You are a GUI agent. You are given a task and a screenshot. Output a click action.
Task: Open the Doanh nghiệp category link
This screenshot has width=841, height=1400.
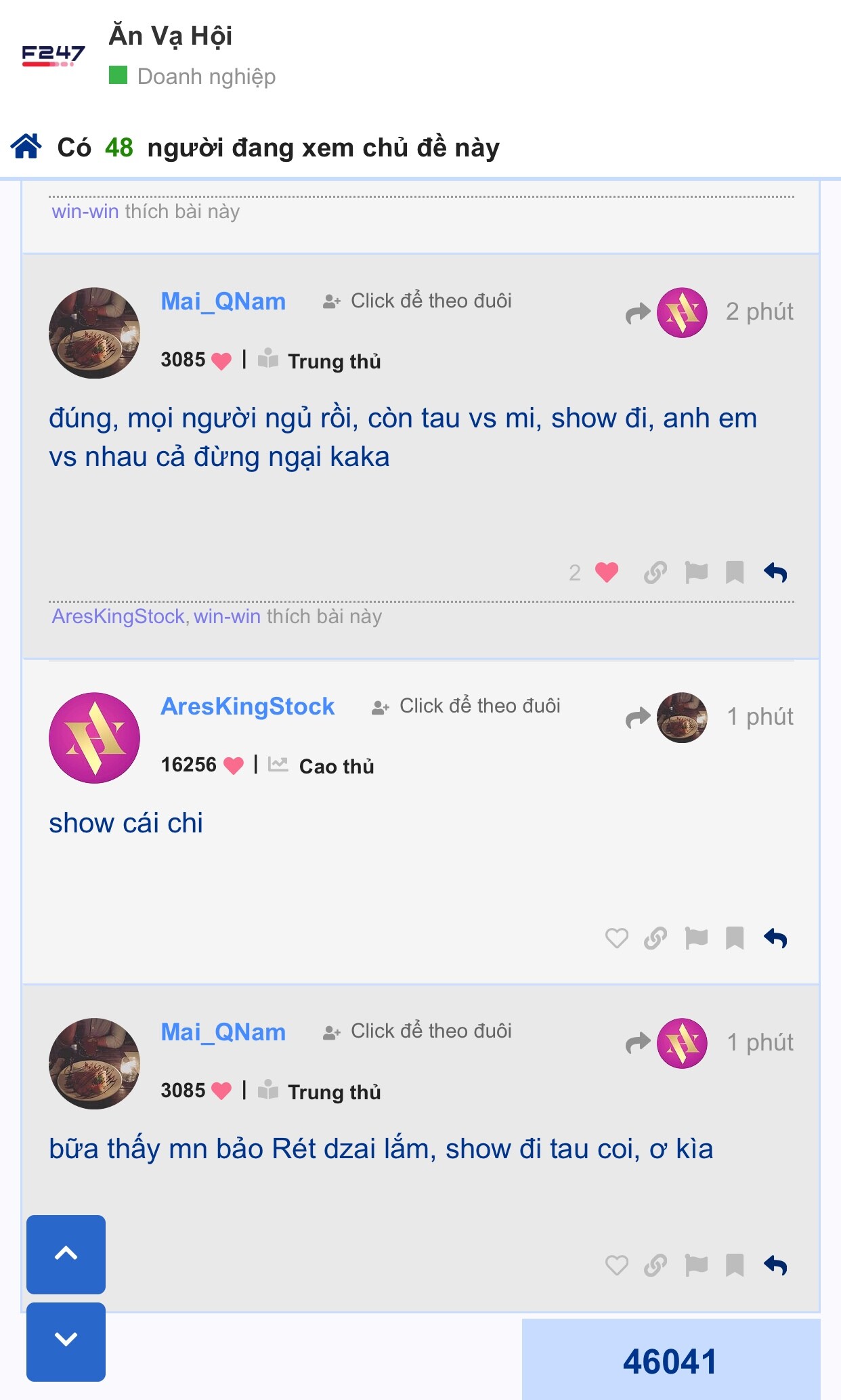click(206, 77)
